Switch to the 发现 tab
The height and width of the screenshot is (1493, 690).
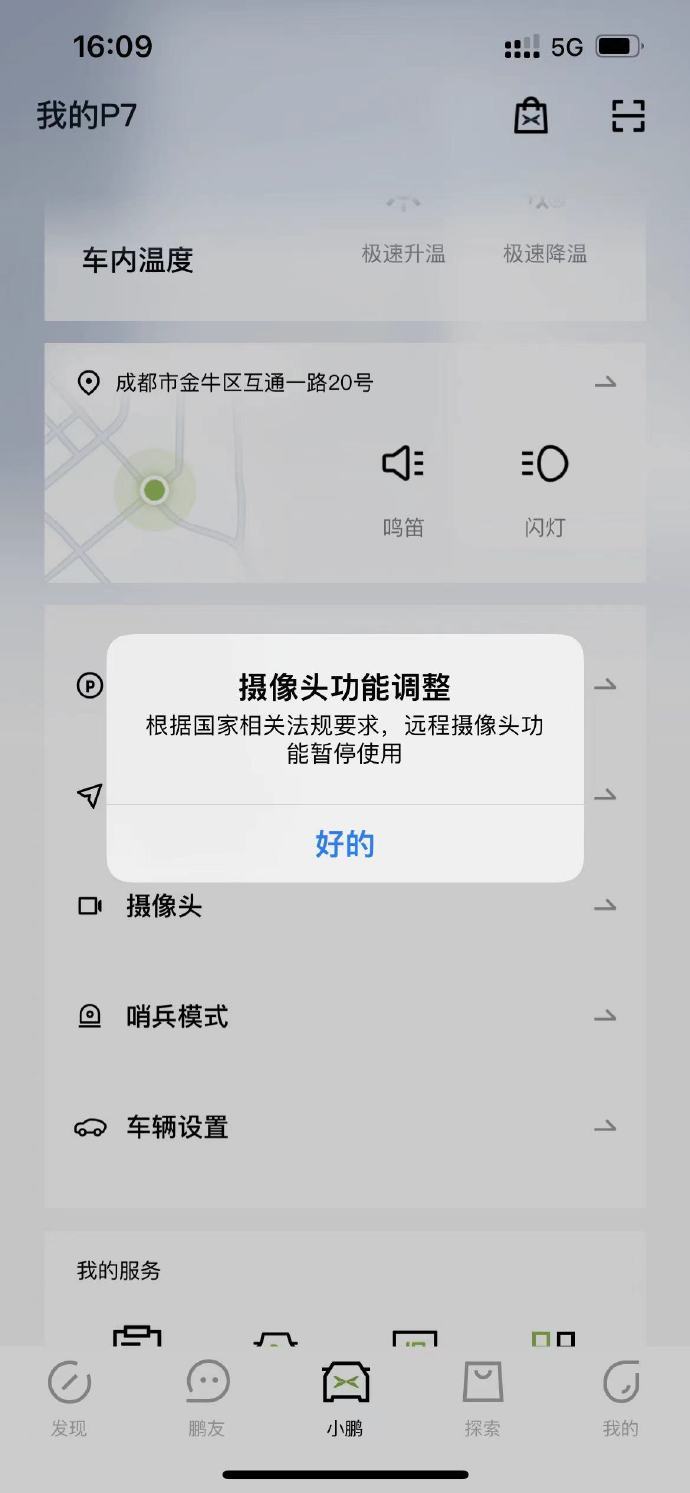(69, 1398)
